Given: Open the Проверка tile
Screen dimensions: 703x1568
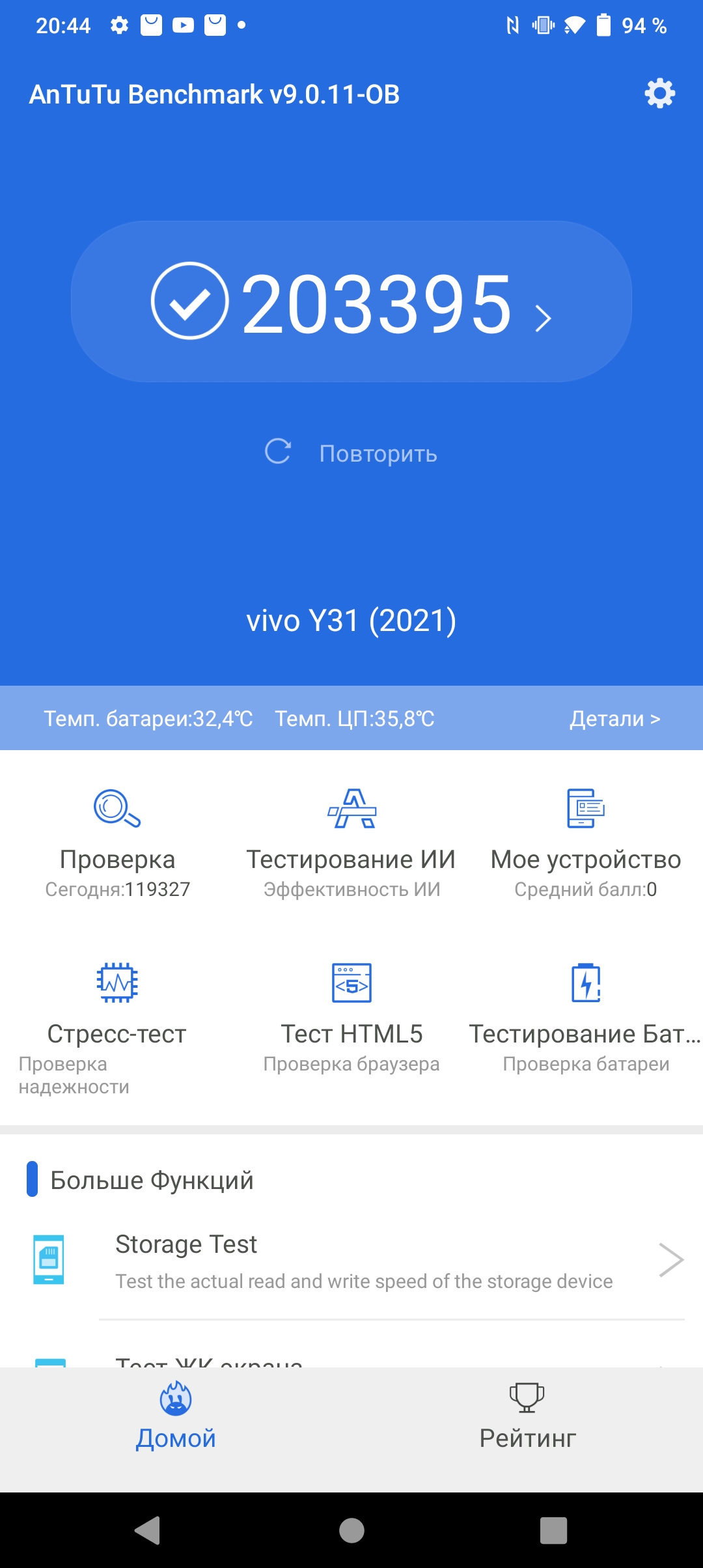Looking at the screenshot, I should pos(117,843).
